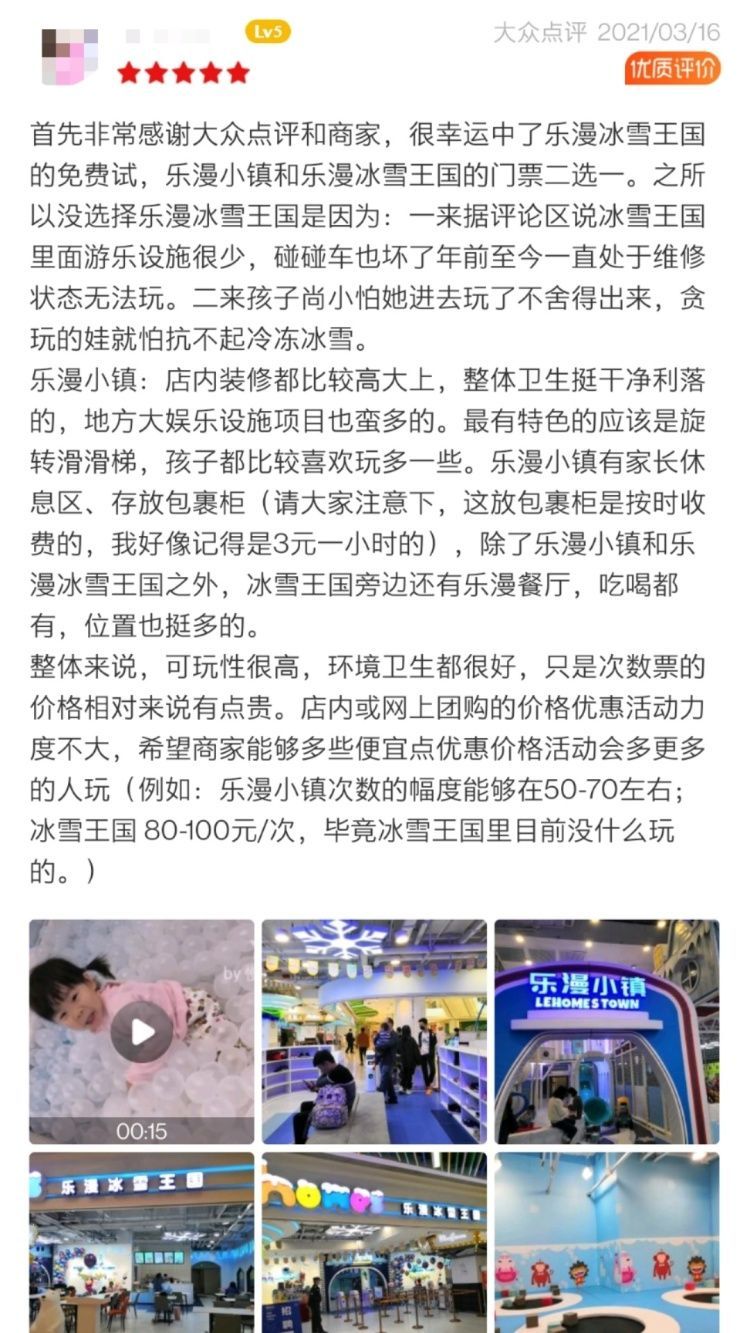Open the photo with the snowflake ceiling lobby
This screenshot has height=1333, width=750.
pos(374,1031)
